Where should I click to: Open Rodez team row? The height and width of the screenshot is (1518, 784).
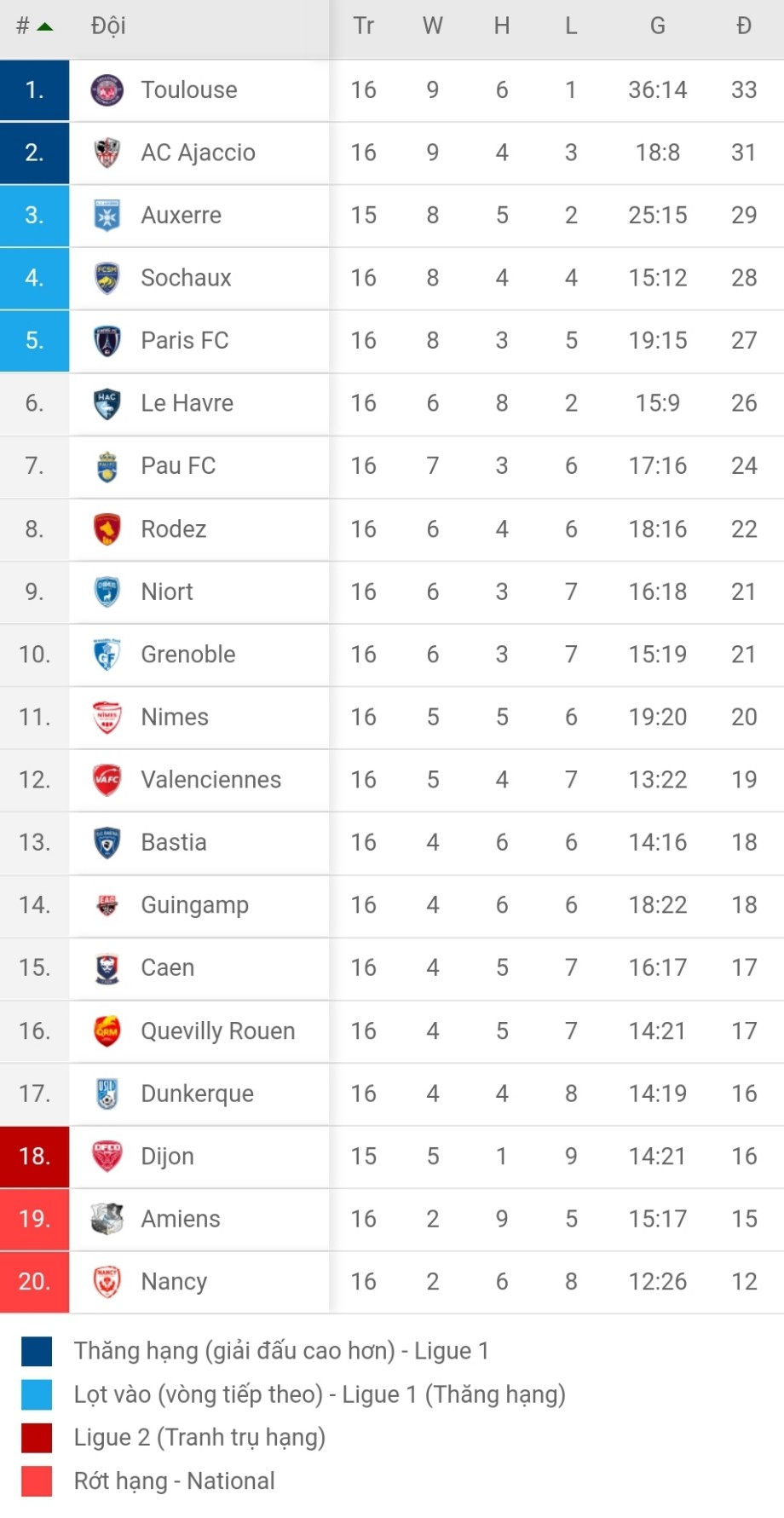click(x=173, y=529)
